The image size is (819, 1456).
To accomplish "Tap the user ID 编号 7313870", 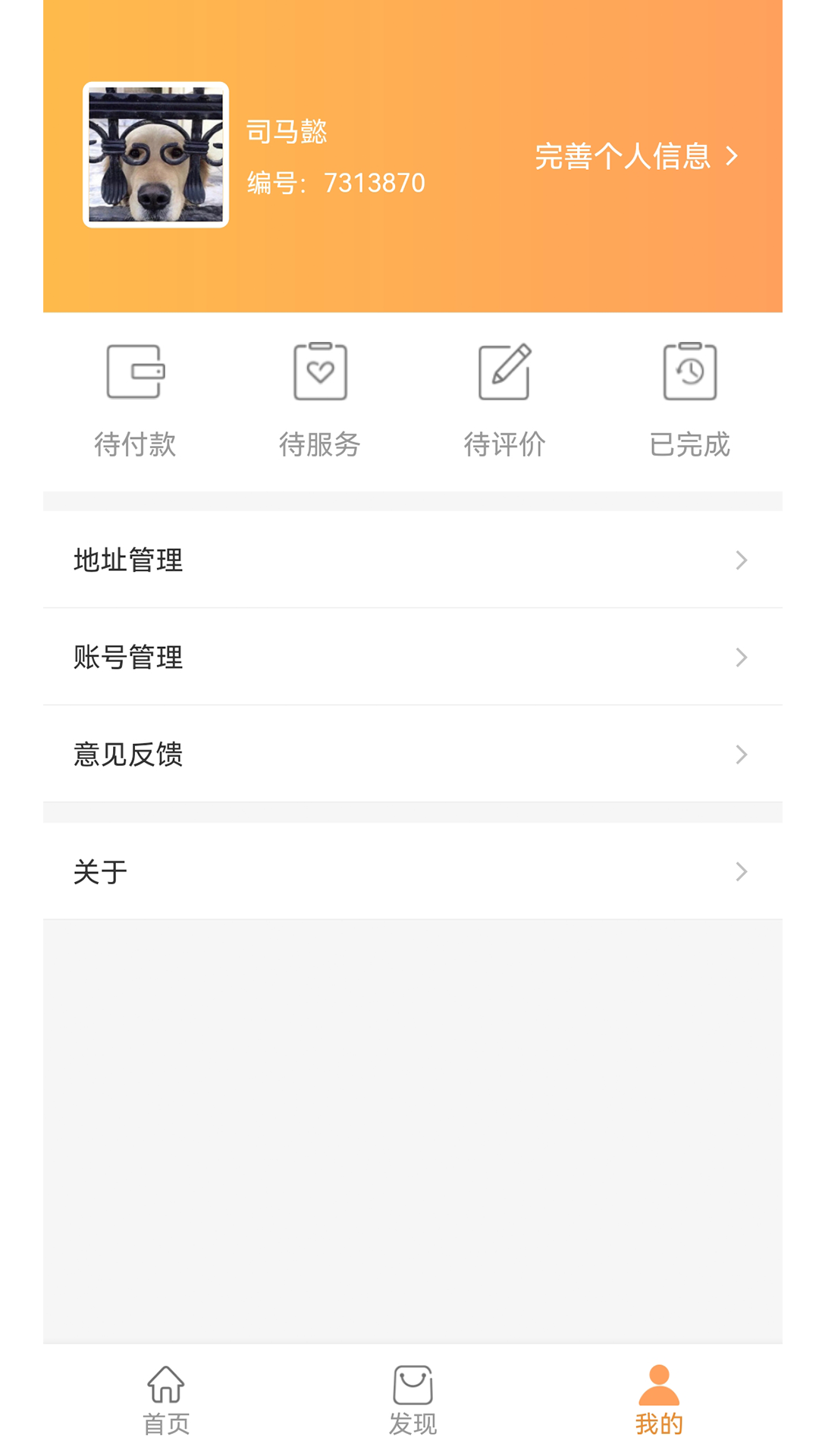I will point(334,182).
